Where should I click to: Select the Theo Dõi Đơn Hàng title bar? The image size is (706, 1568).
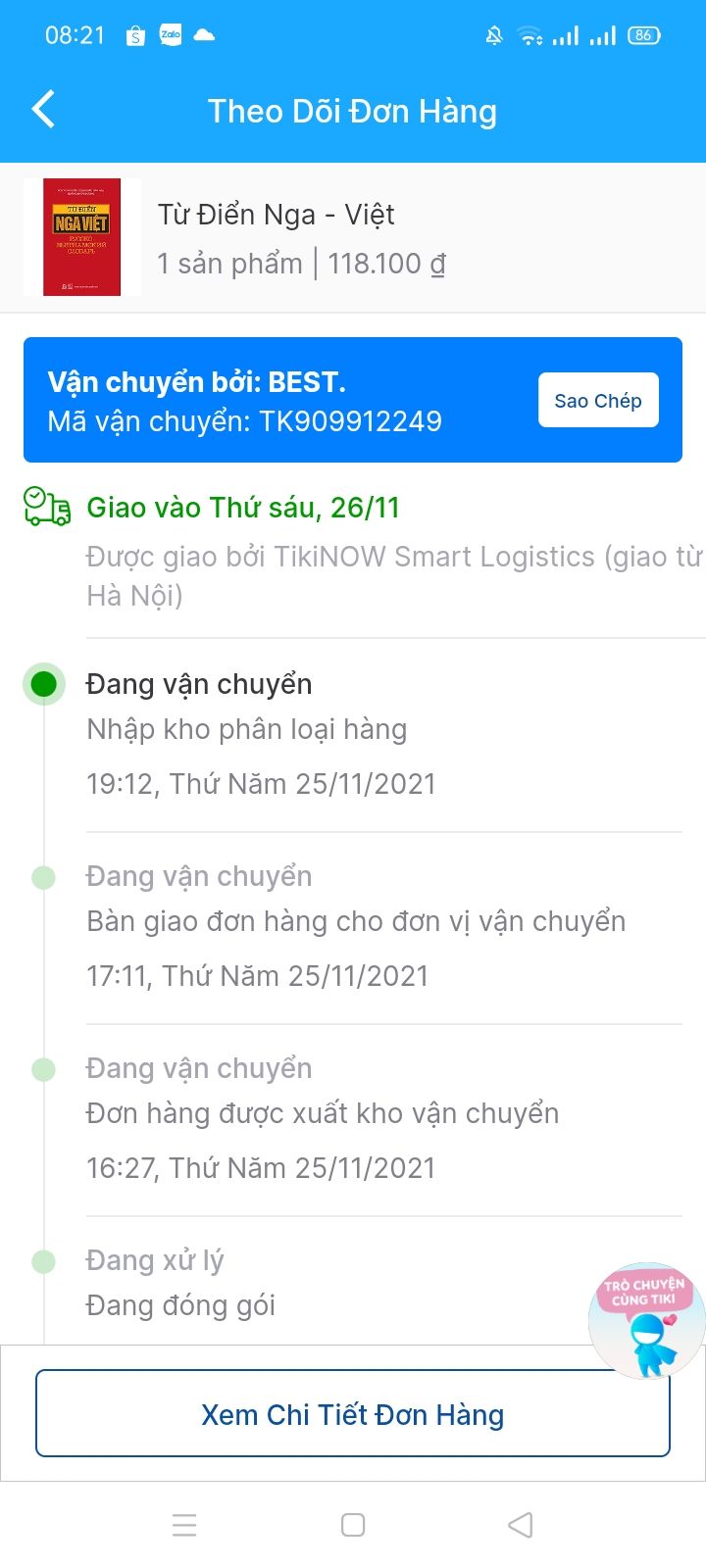pos(353,110)
